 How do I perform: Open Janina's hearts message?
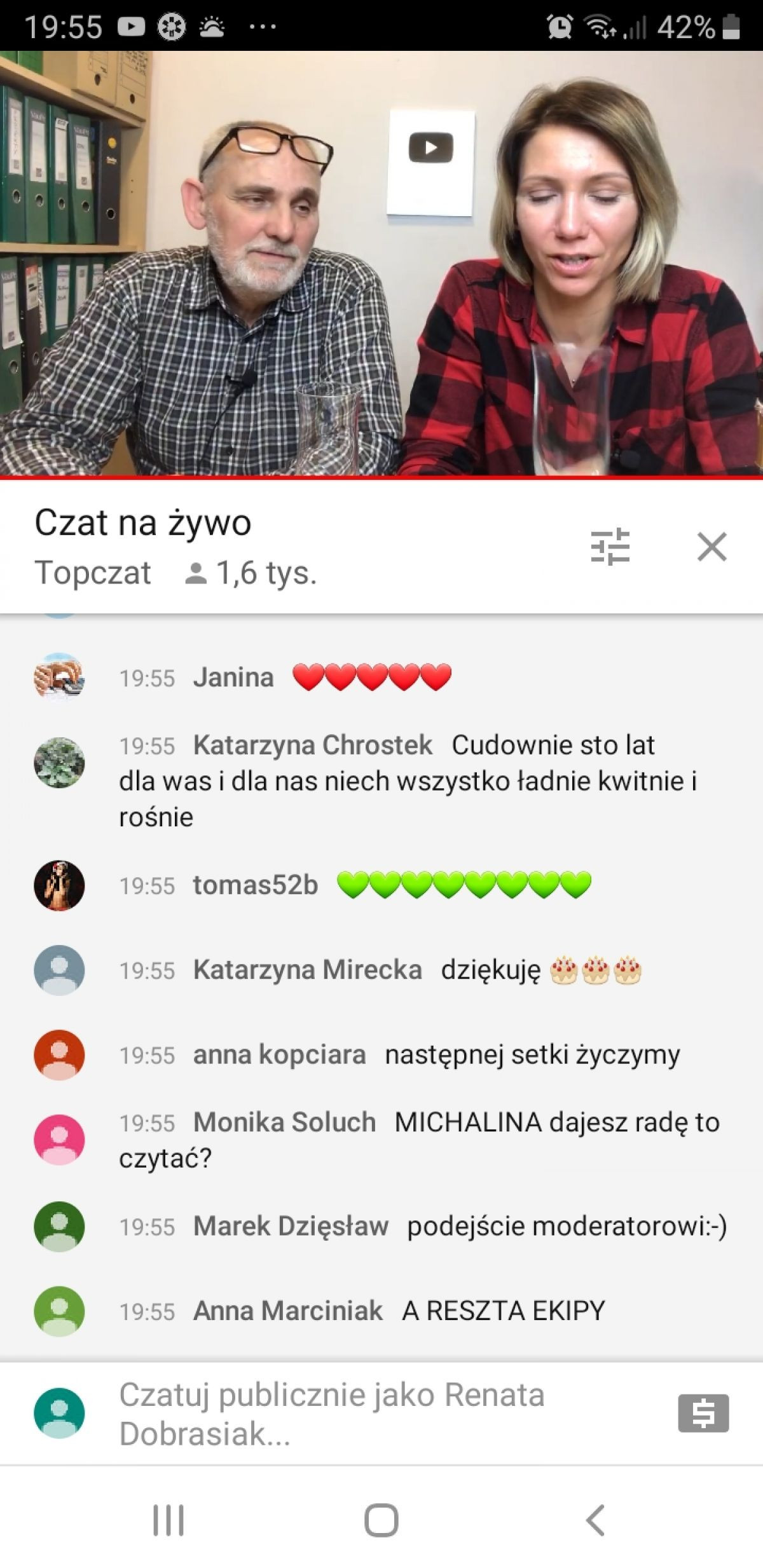click(318, 678)
